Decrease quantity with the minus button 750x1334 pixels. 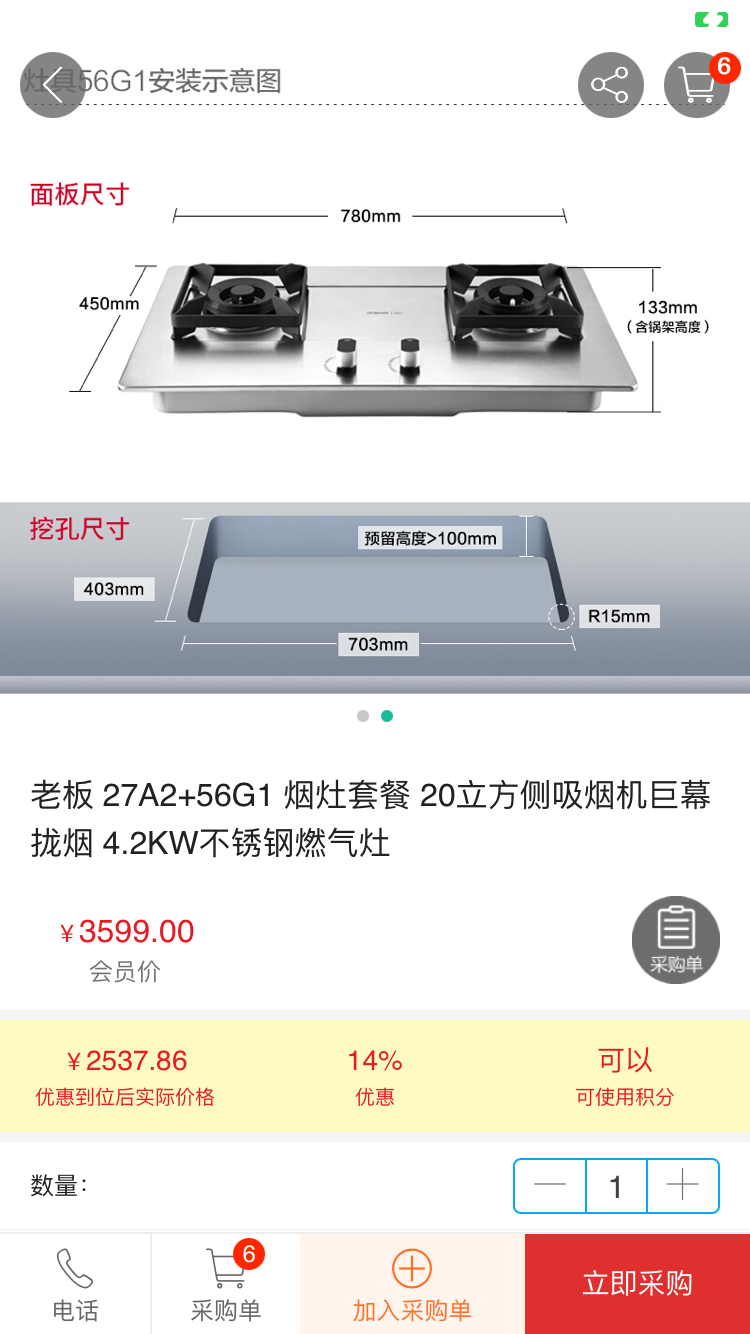(x=550, y=1186)
